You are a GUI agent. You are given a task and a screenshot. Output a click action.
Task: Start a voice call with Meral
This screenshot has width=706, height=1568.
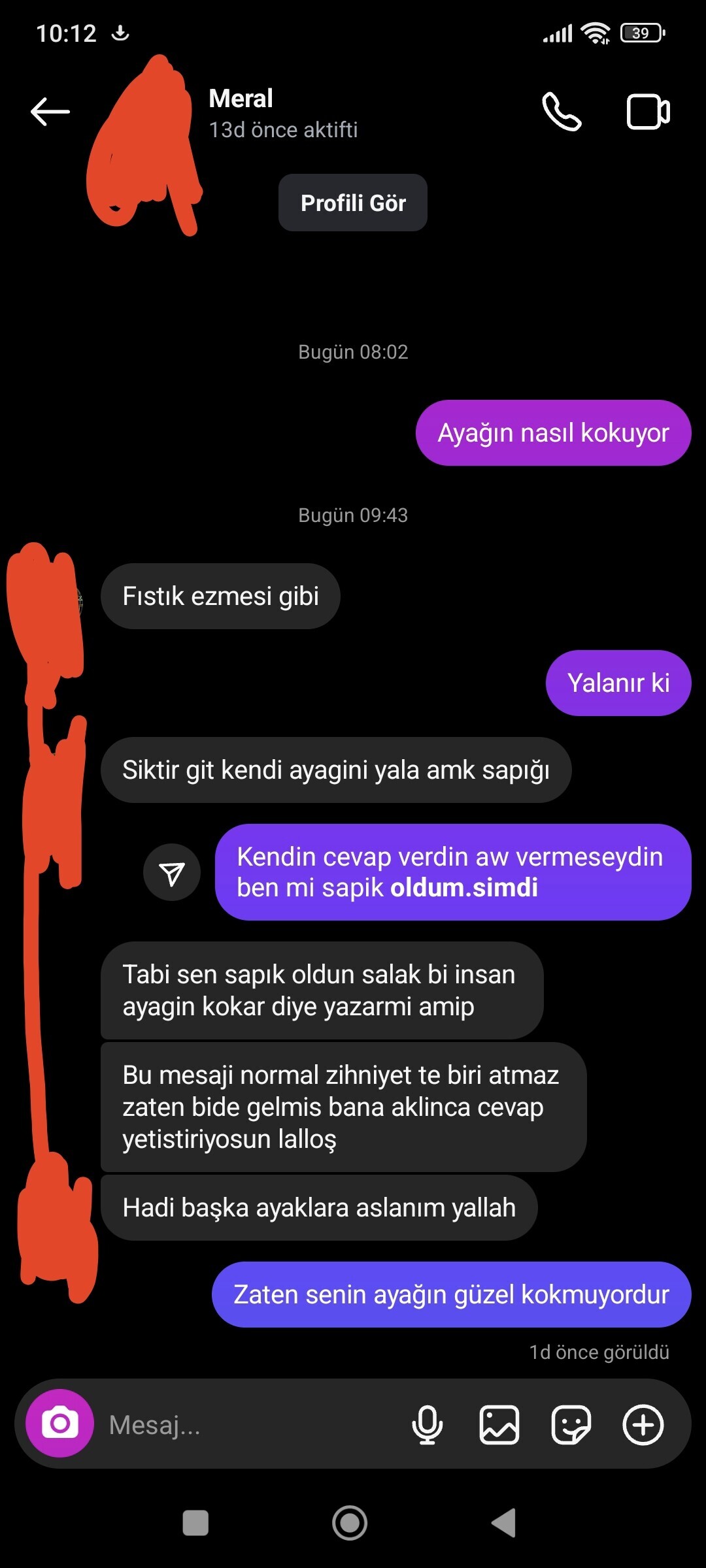click(x=562, y=112)
